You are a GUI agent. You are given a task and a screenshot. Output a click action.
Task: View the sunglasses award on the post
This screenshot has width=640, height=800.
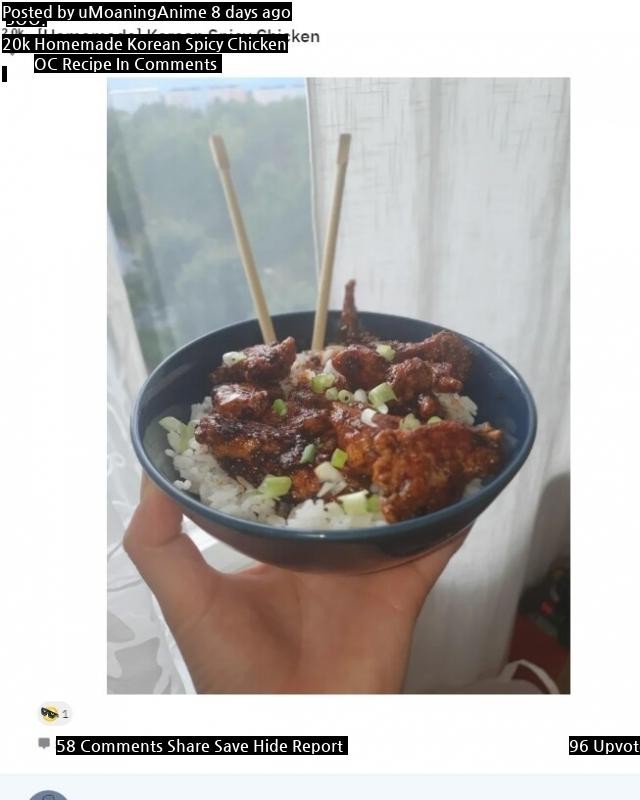pos(49,713)
